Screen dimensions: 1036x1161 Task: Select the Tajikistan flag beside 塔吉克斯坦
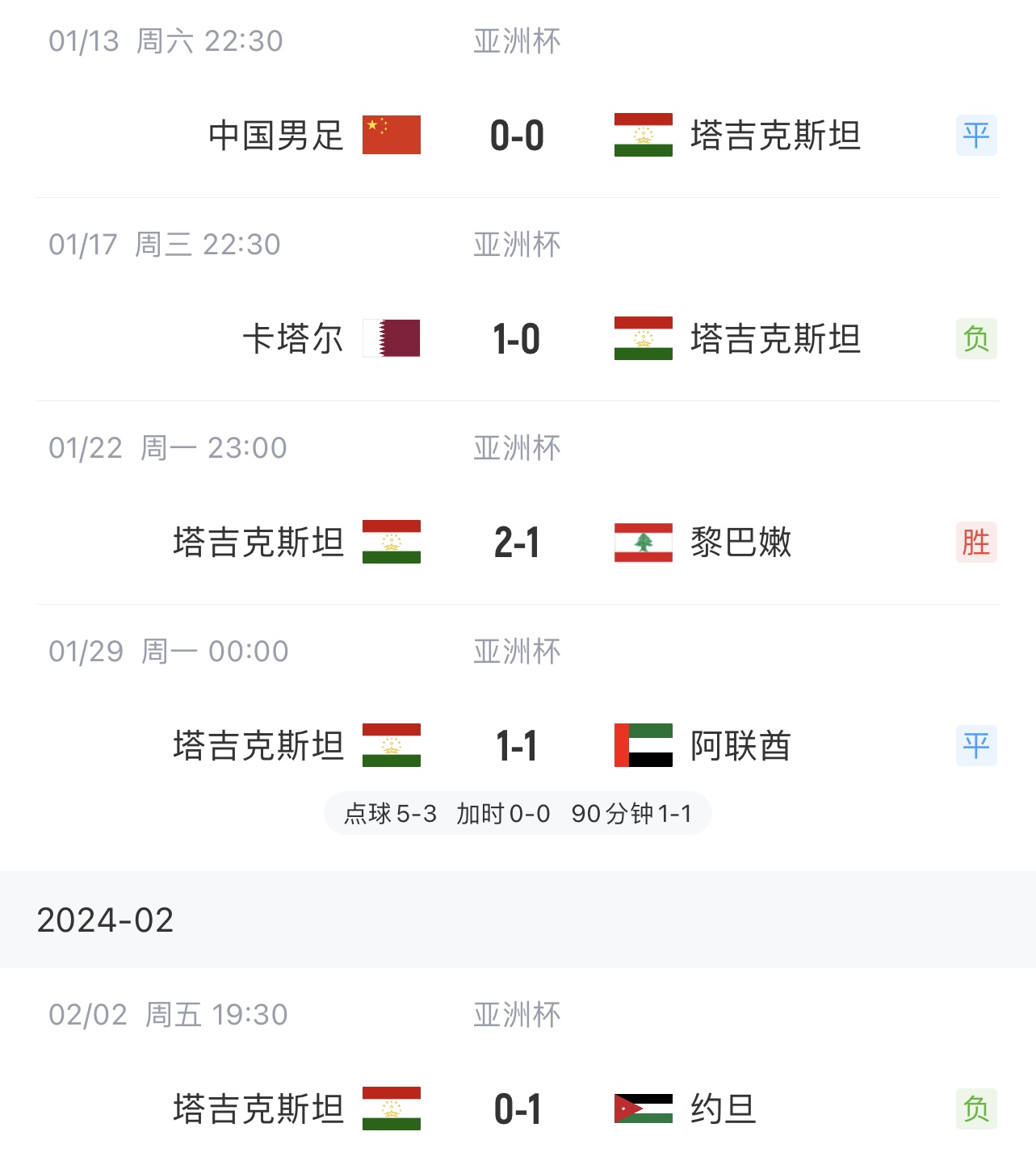644,136
